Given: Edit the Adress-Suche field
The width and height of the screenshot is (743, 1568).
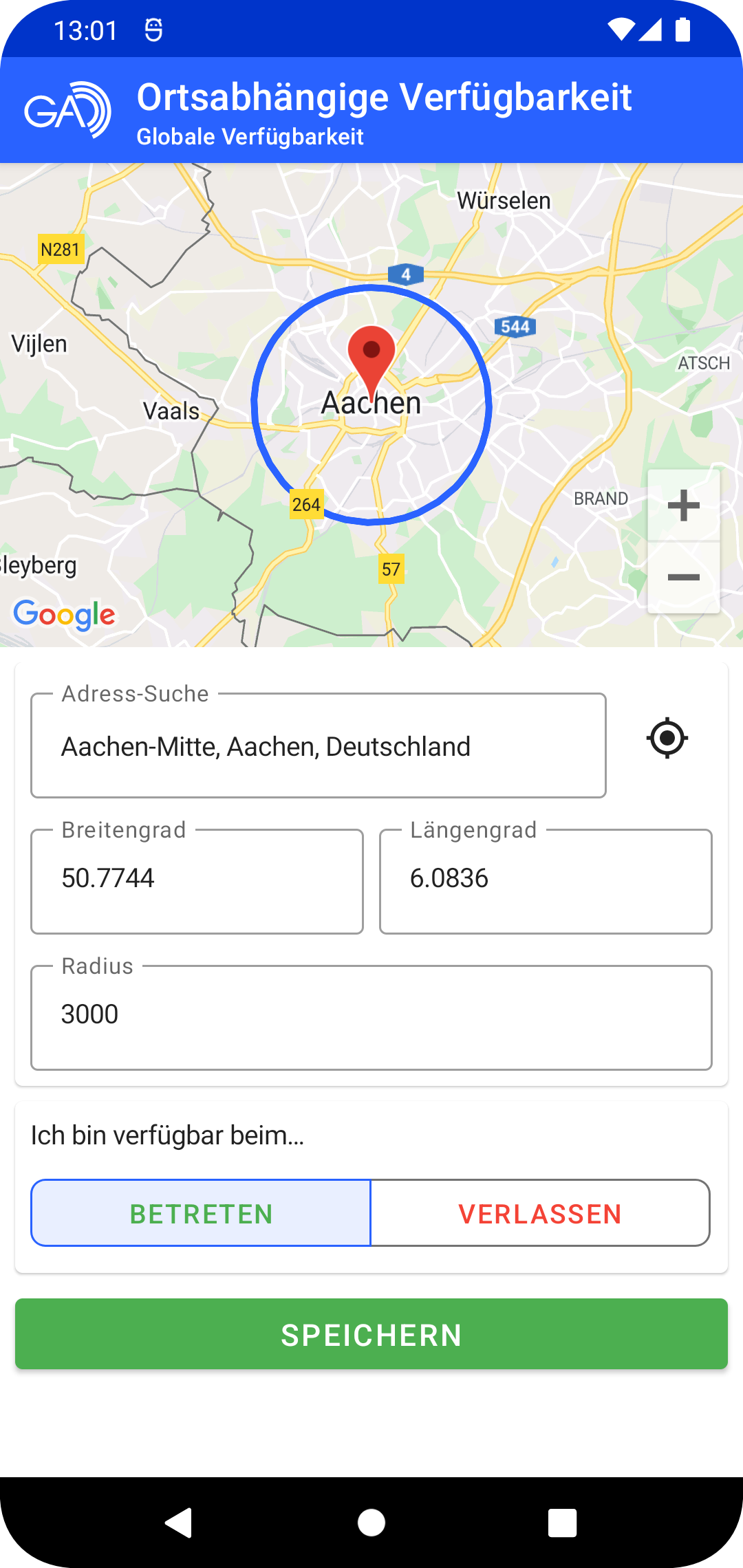Looking at the screenshot, I should (x=318, y=746).
